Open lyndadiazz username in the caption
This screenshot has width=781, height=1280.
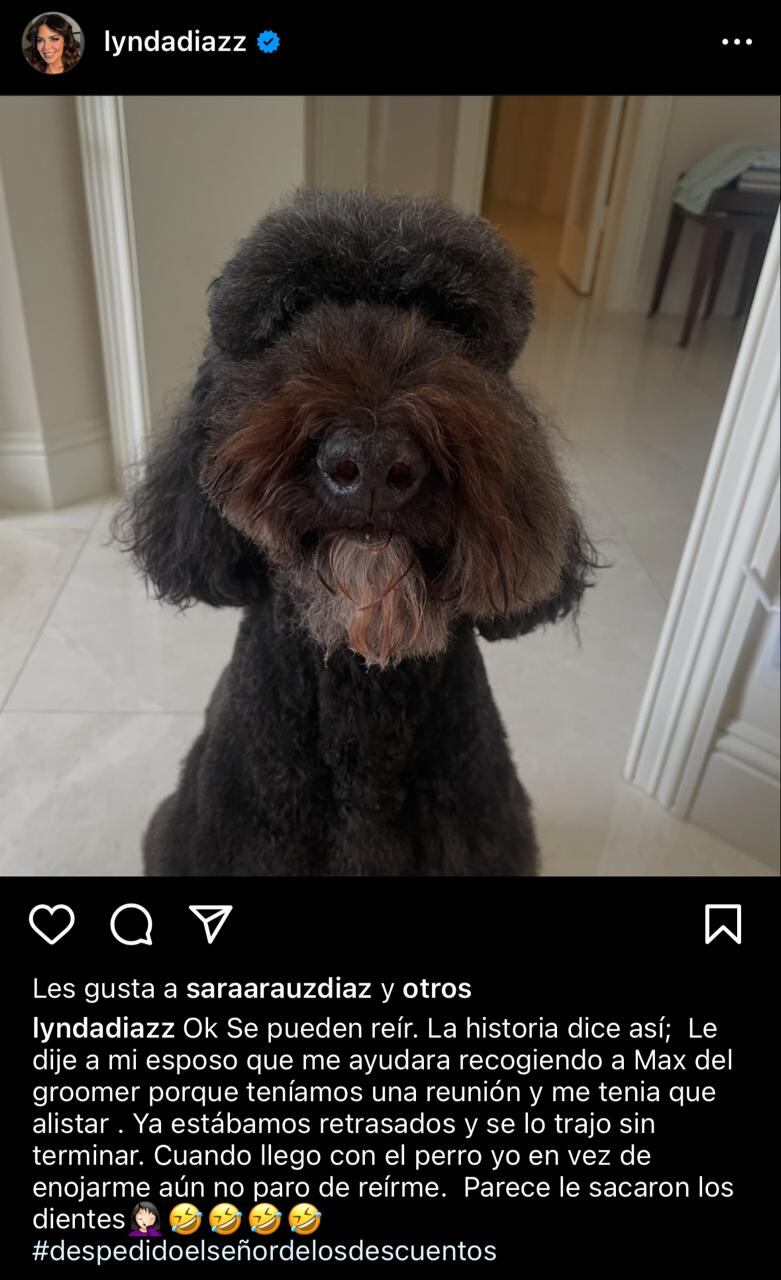pos(104,1028)
